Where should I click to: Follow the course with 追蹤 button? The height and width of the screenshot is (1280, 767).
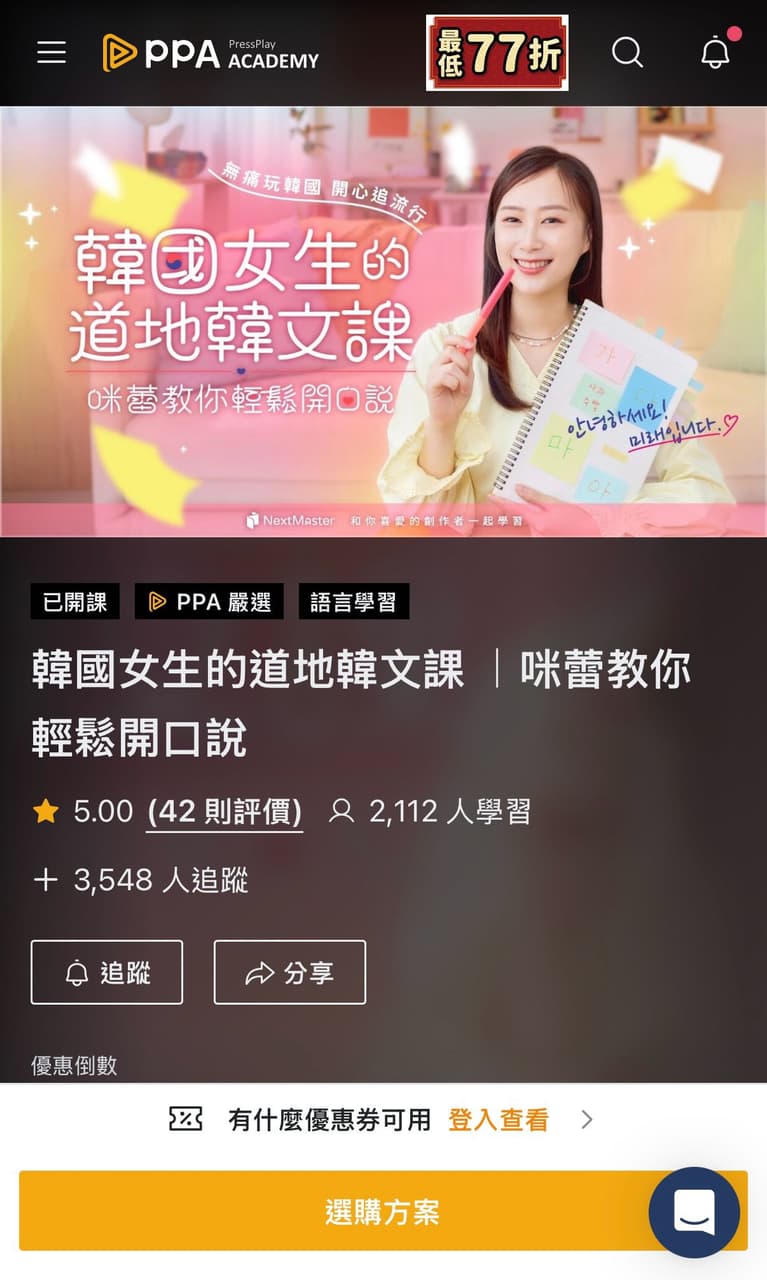[x=107, y=972]
